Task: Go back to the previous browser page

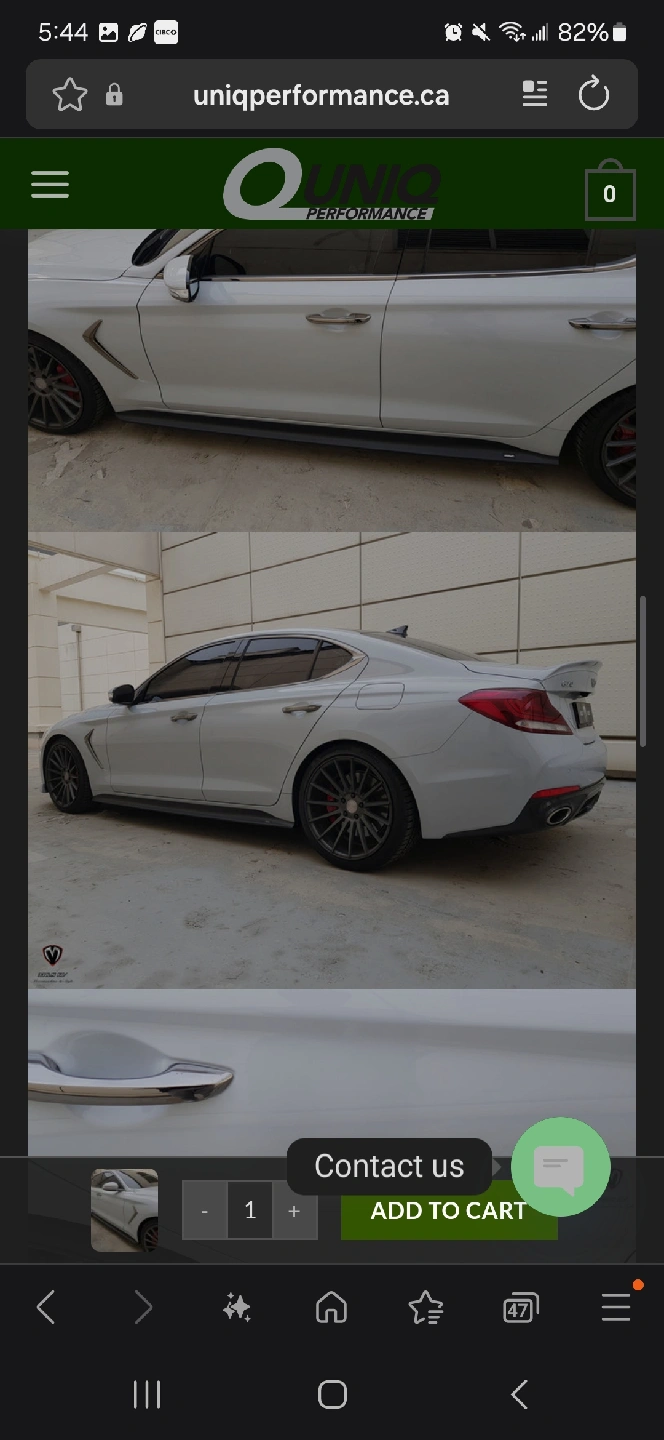Action: click(46, 1307)
